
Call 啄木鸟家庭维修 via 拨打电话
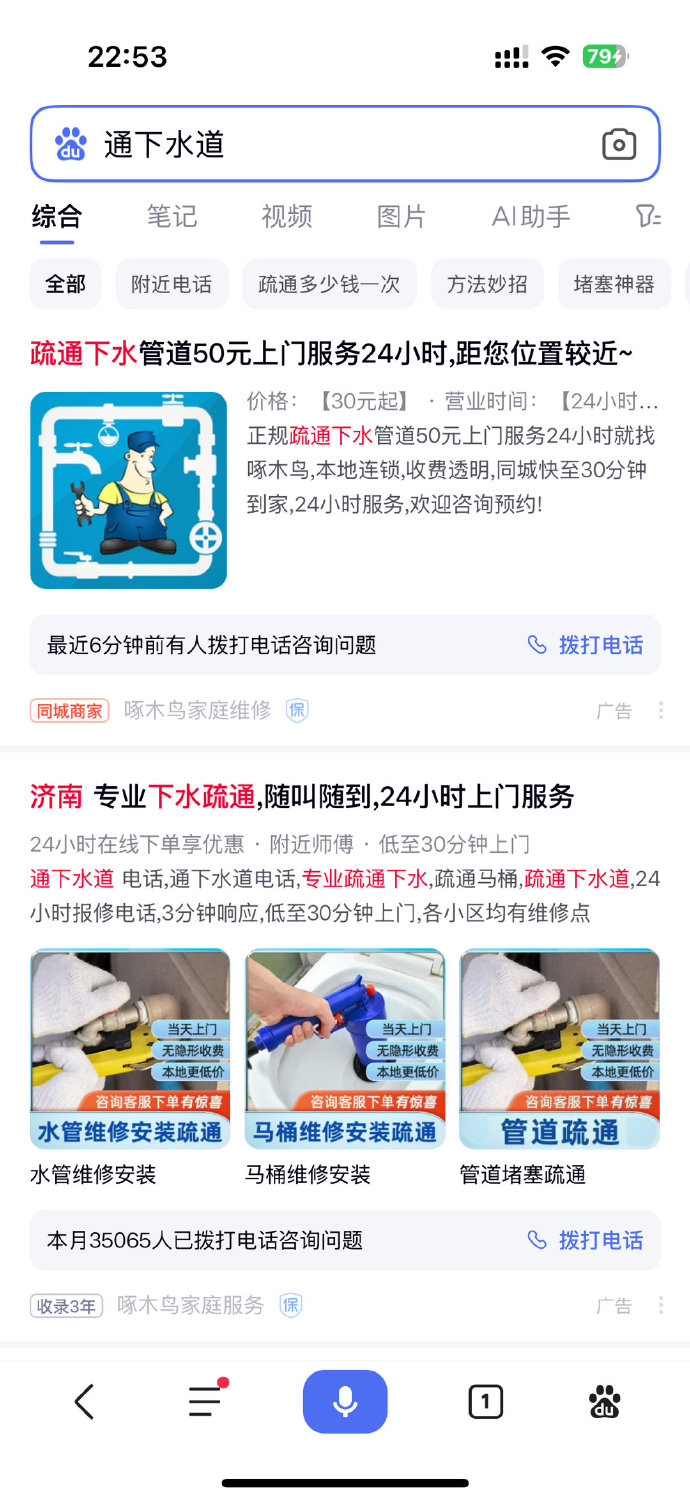point(586,645)
